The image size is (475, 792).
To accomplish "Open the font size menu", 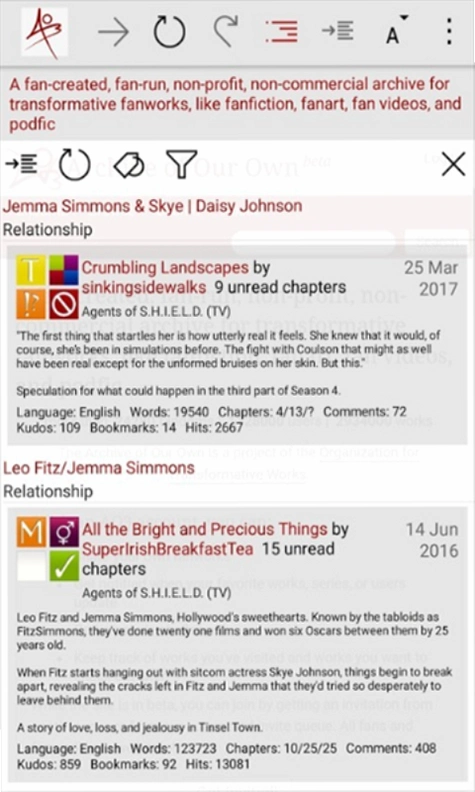I will click(396, 31).
